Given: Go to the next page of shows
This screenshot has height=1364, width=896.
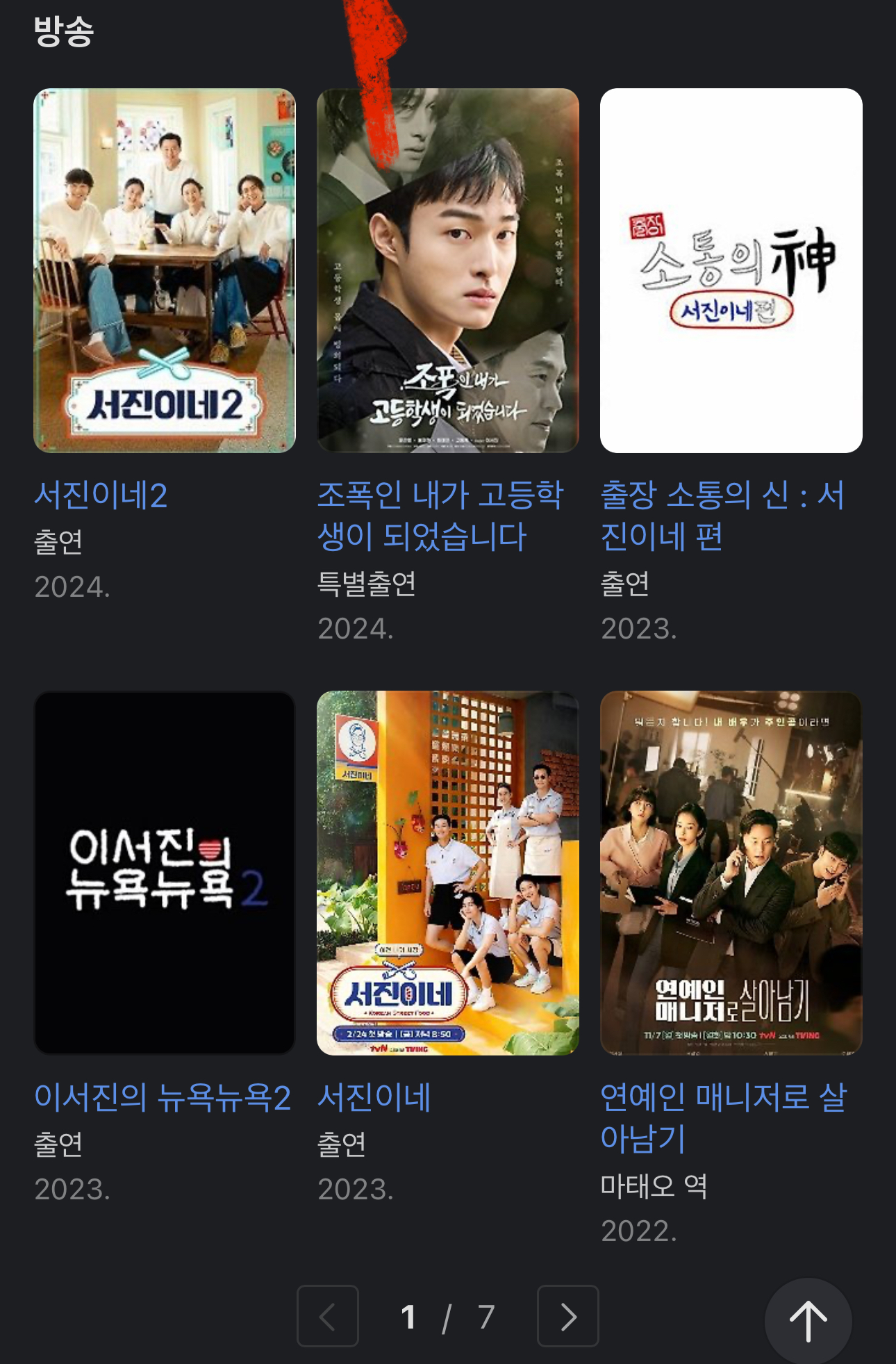Looking at the screenshot, I should point(568,1316).
